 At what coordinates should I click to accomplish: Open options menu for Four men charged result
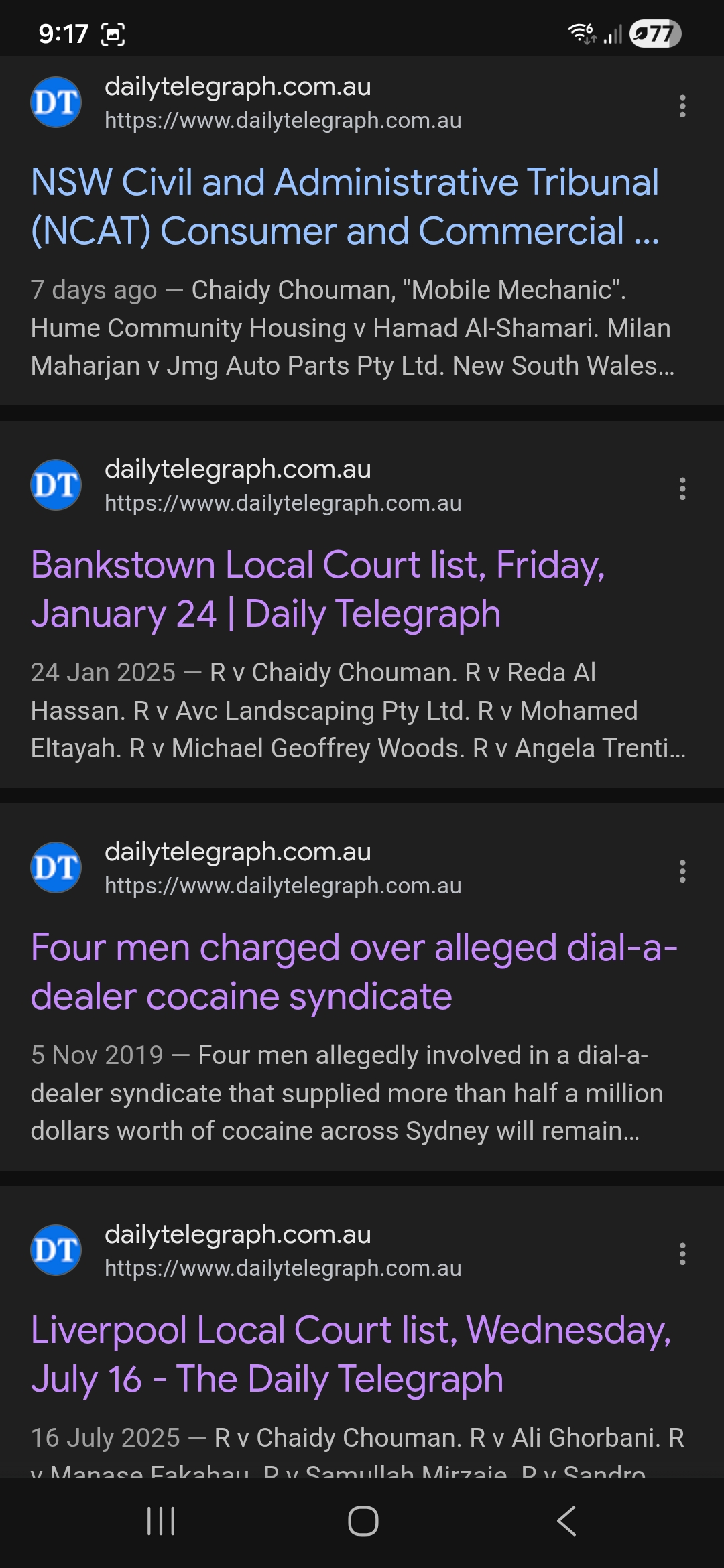[682, 871]
